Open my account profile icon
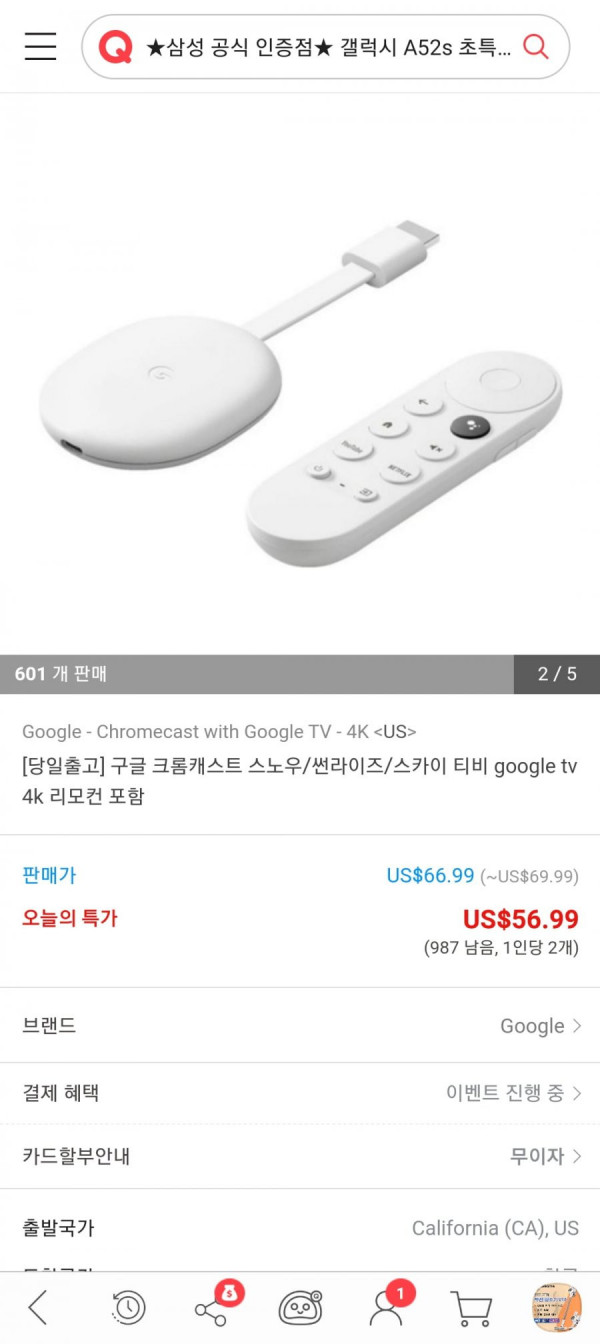 386,1308
